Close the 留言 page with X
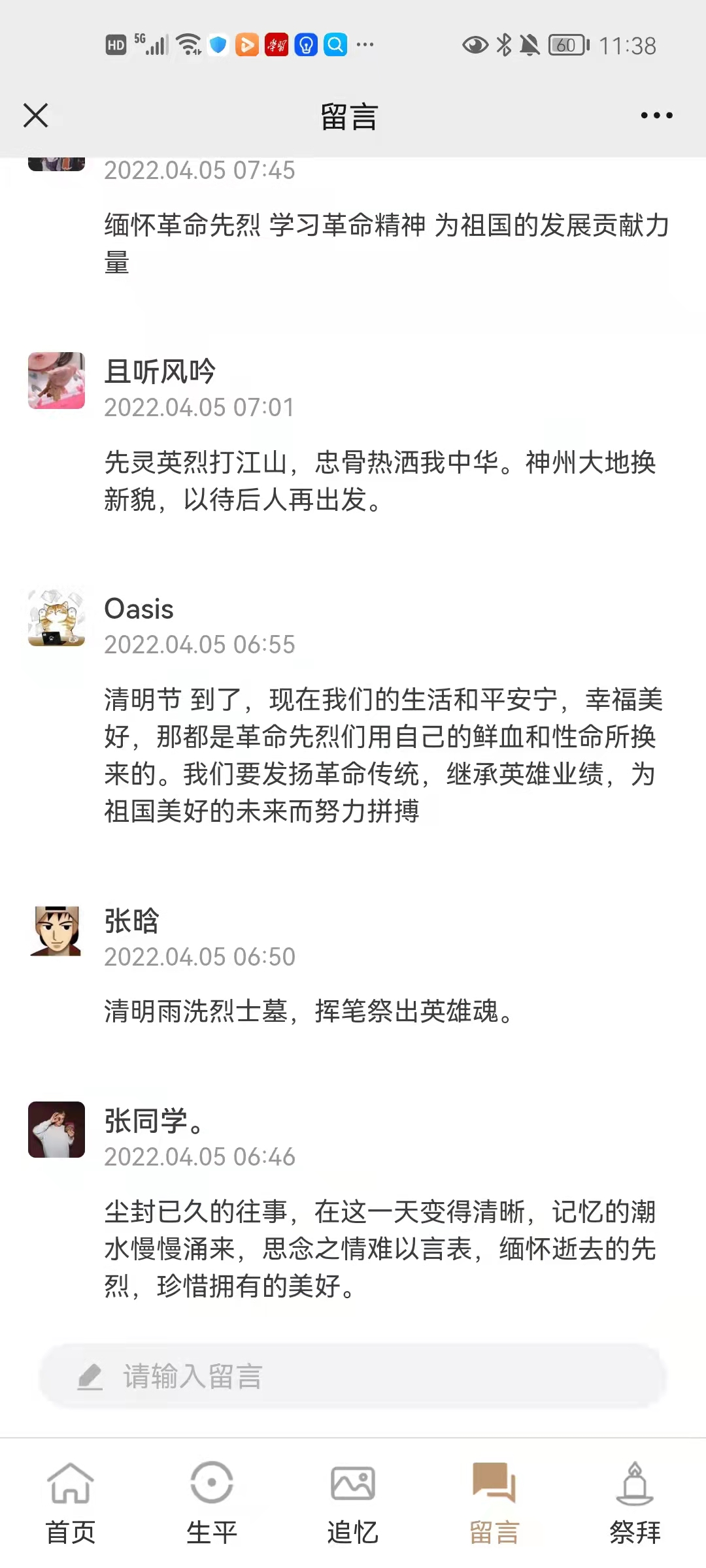The image size is (706, 1568). tap(36, 116)
